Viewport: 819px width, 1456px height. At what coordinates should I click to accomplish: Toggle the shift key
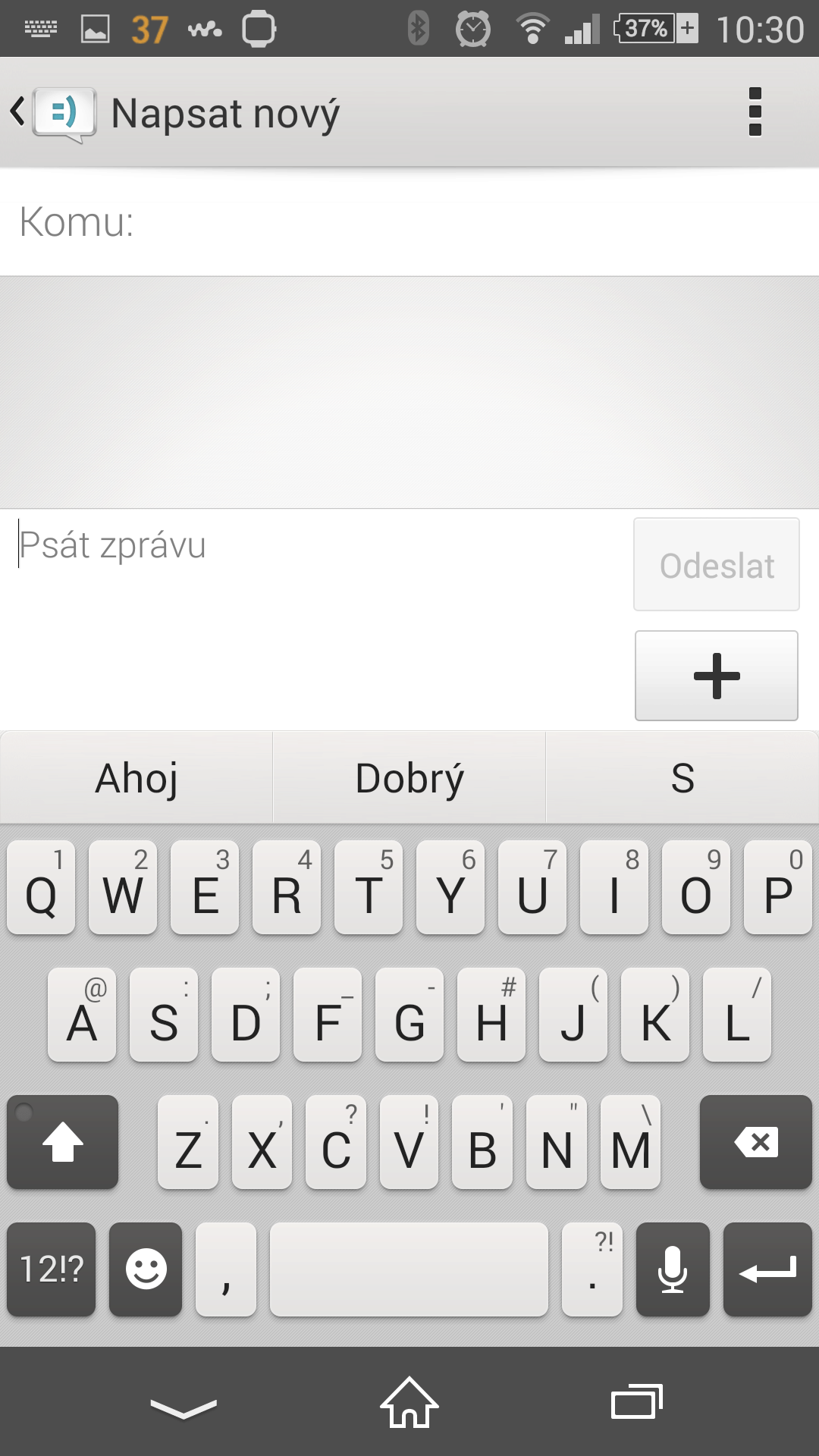pyautogui.click(x=63, y=1141)
